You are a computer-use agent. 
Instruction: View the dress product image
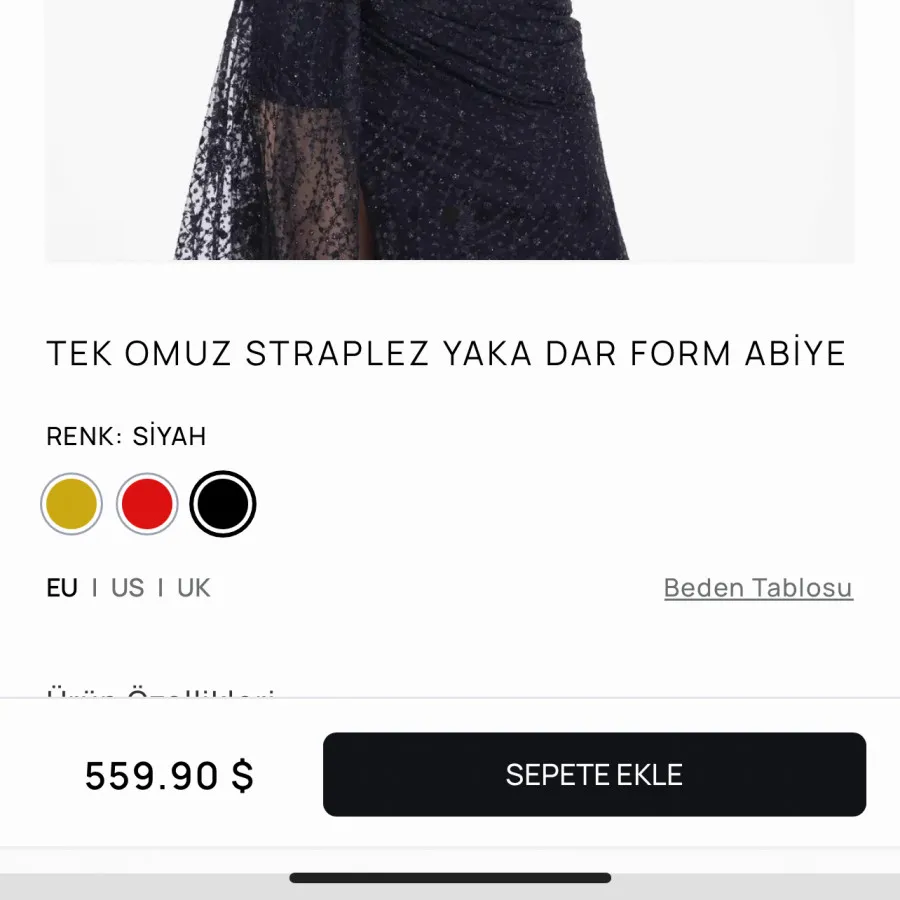[449, 130]
